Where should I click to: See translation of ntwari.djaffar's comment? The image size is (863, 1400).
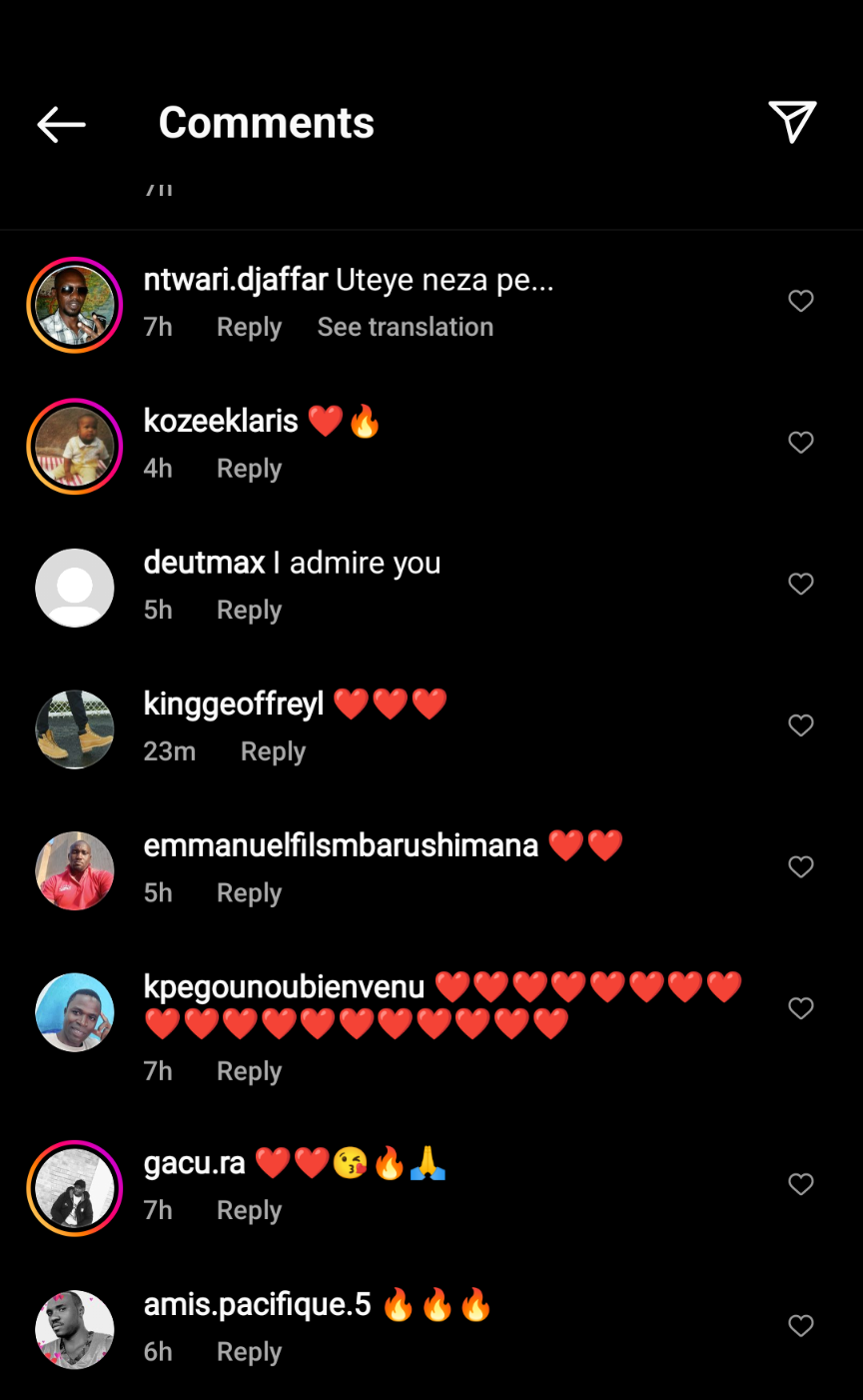(x=405, y=327)
